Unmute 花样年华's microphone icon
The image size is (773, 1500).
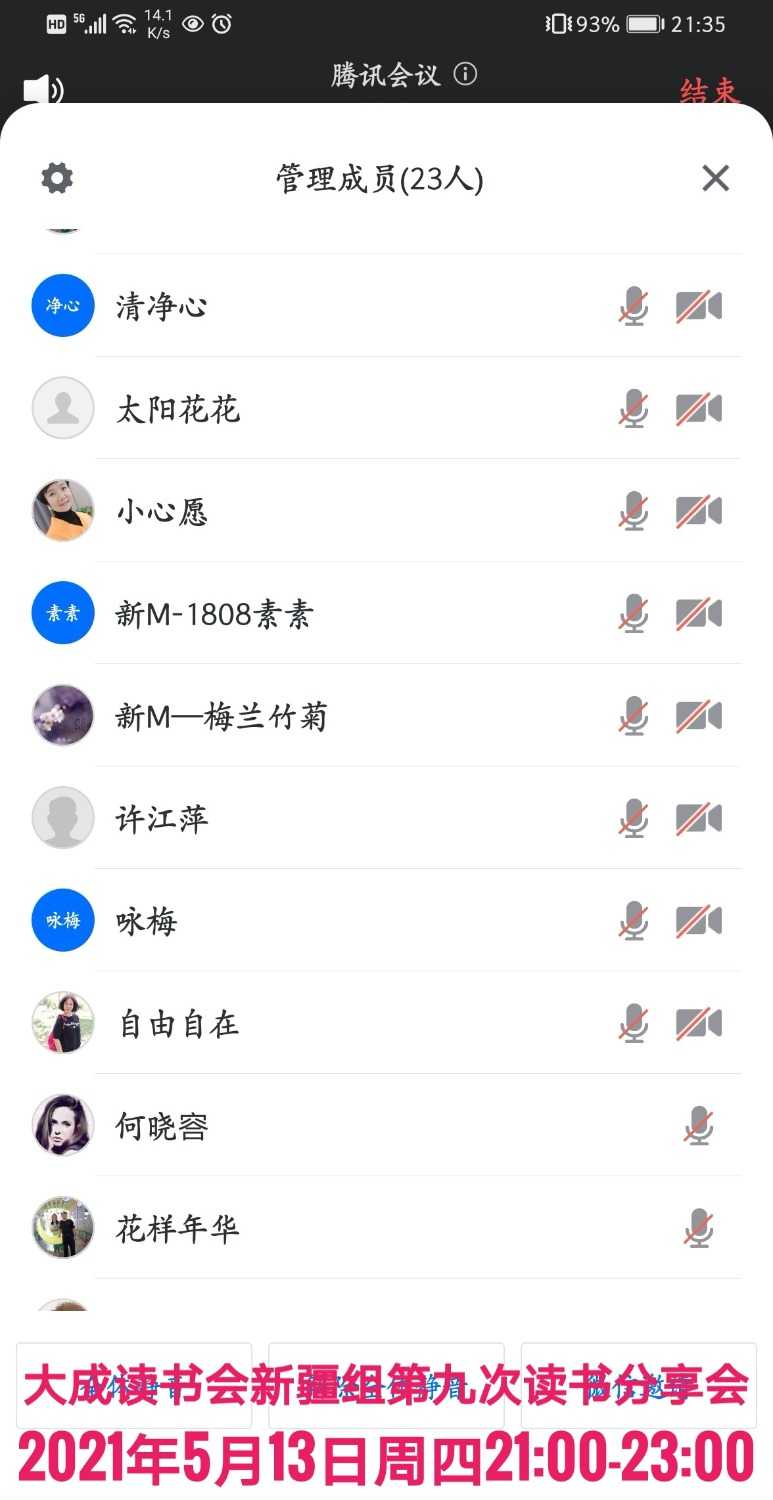pos(698,1228)
